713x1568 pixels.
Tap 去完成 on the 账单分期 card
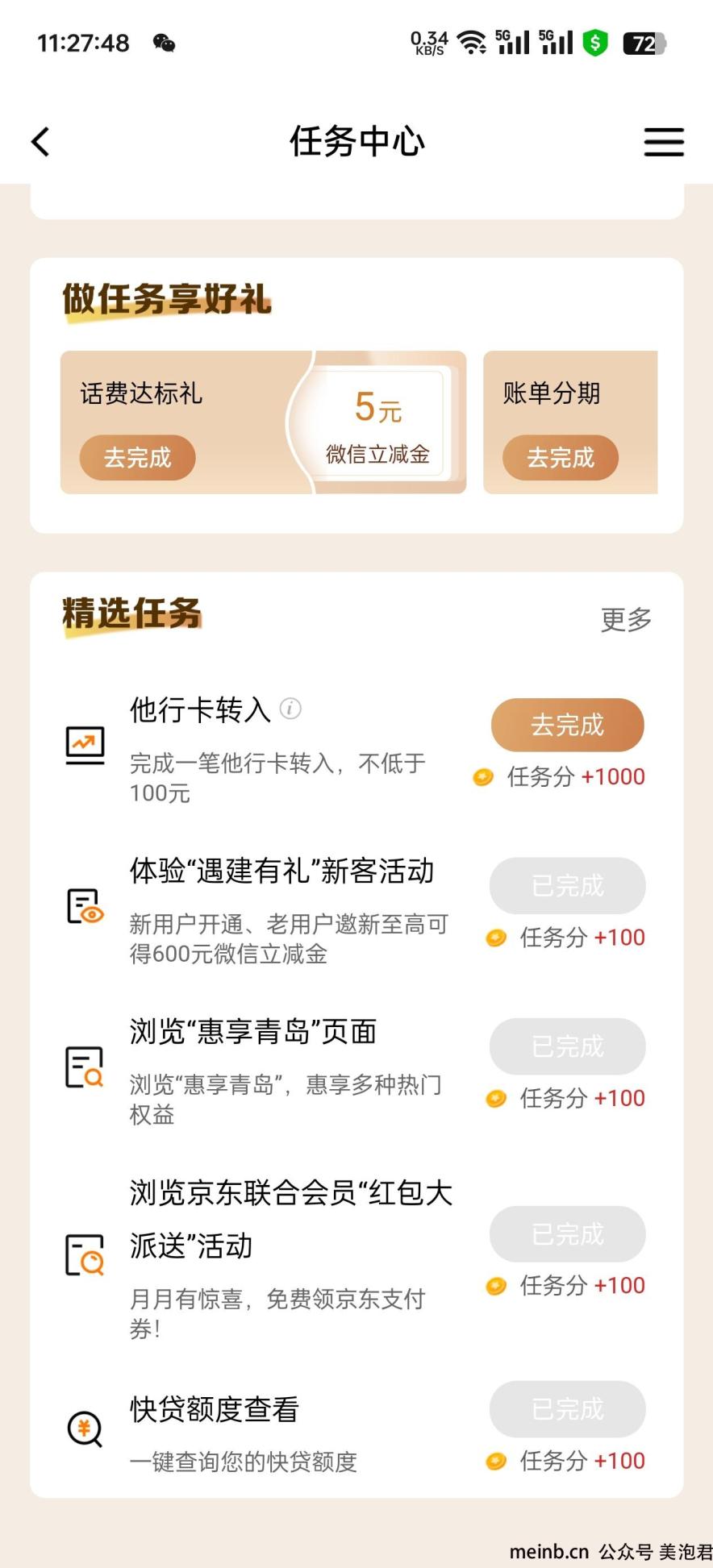pos(561,458)
